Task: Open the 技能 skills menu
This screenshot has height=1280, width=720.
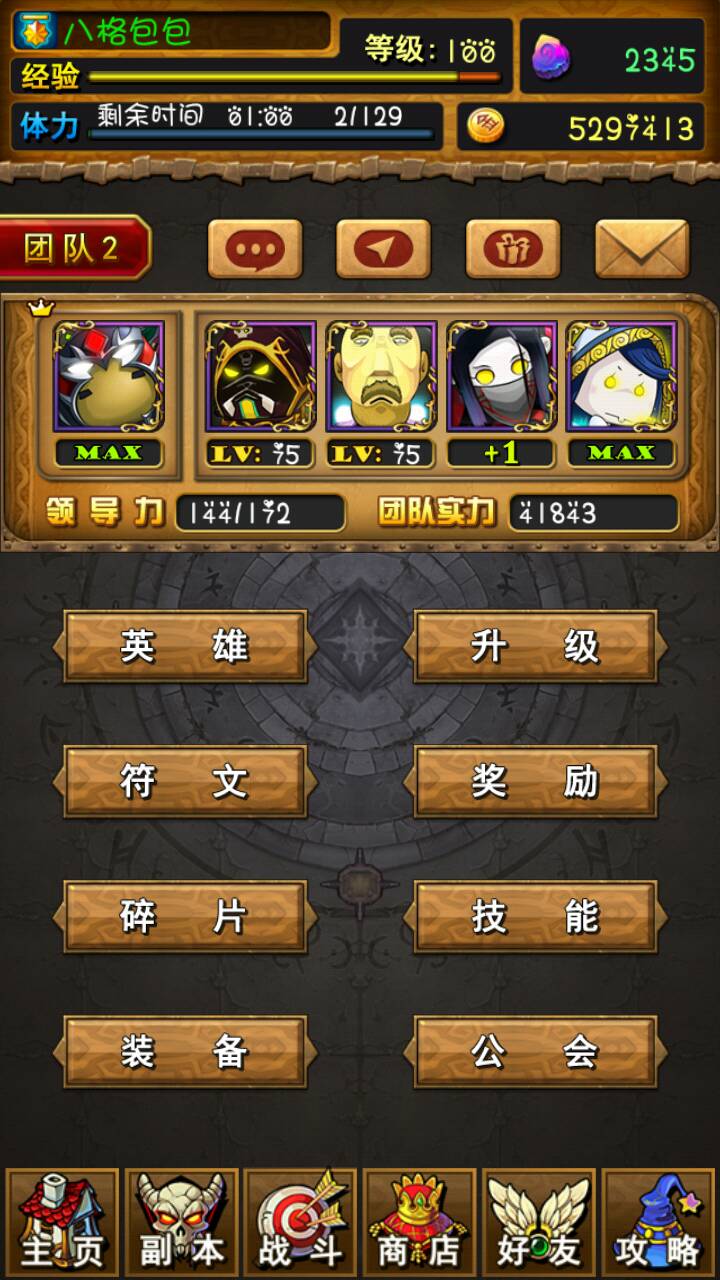Action: pyautogui.click(x=536, y=917)
